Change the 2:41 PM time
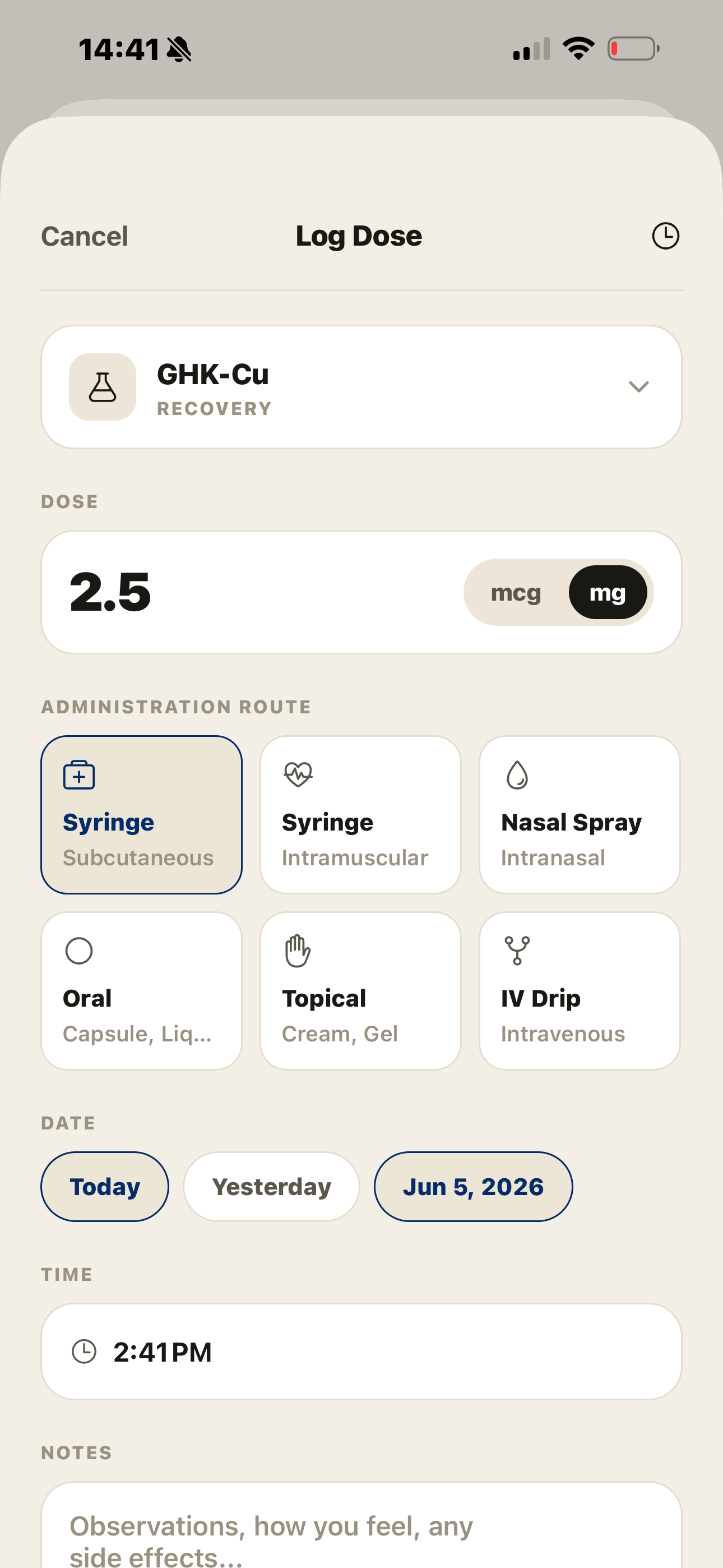Screen dimensions: 723x1568 361,1352
